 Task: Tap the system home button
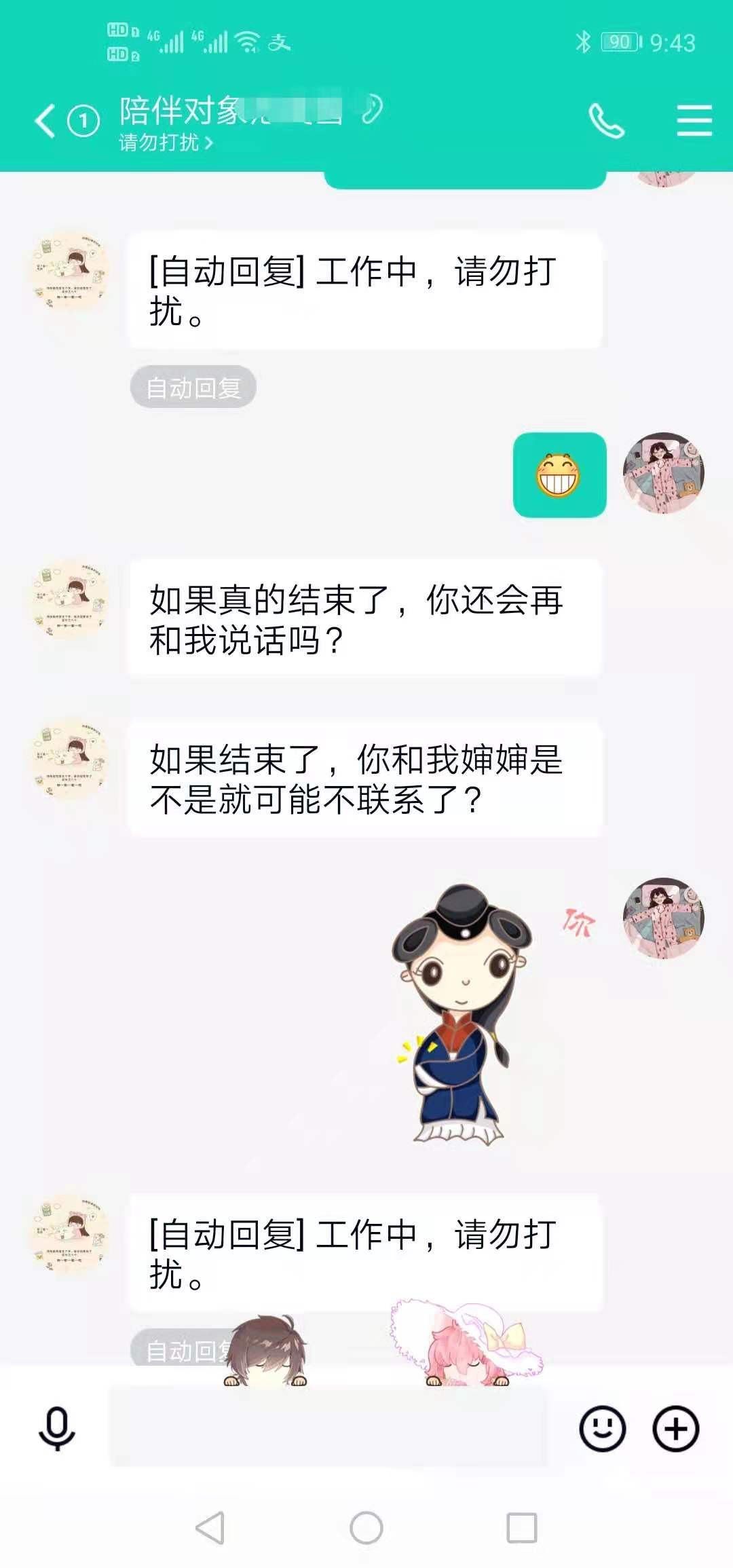click(366, 1528)
